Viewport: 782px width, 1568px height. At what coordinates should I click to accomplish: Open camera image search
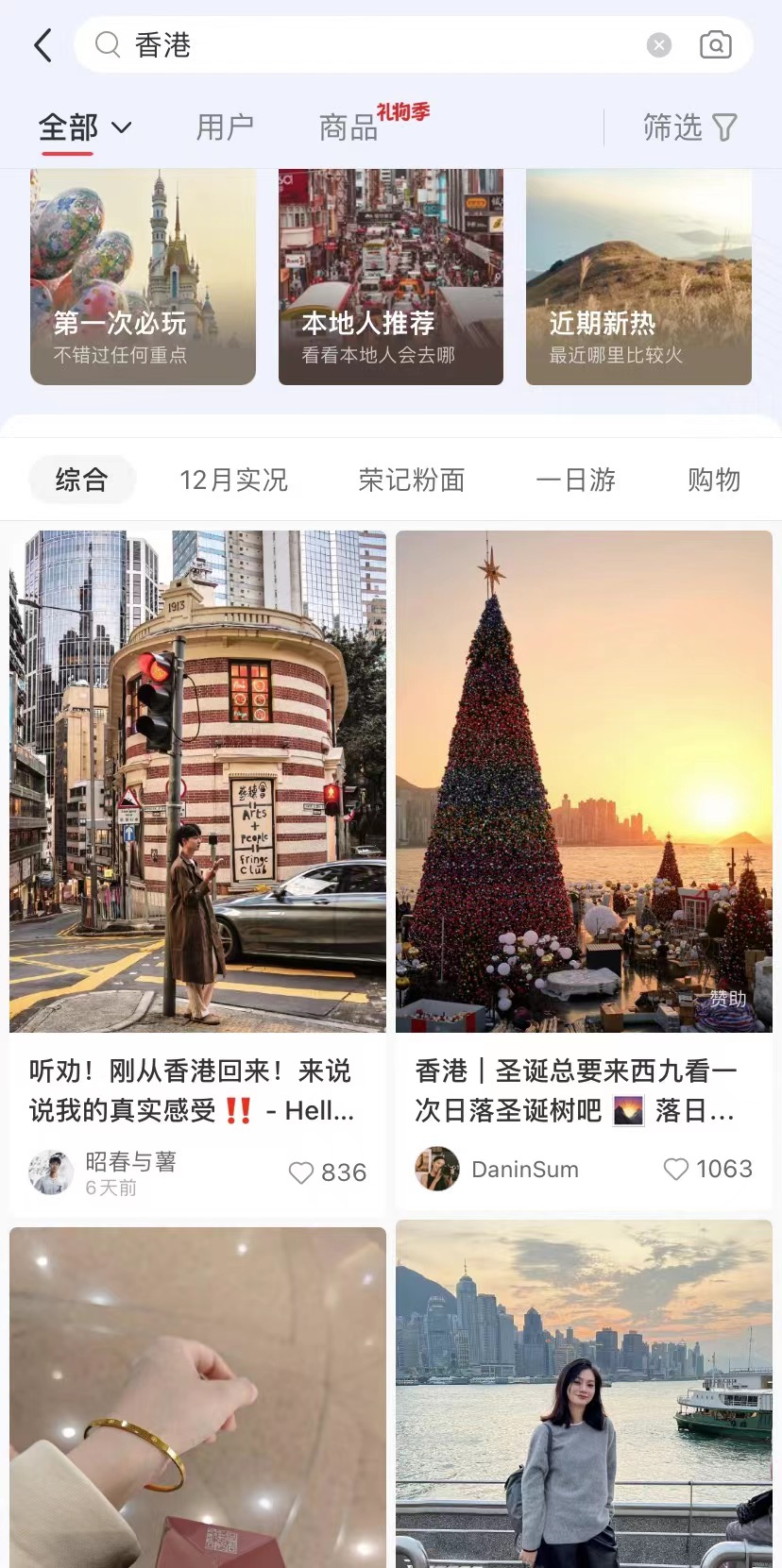[715, 45]
